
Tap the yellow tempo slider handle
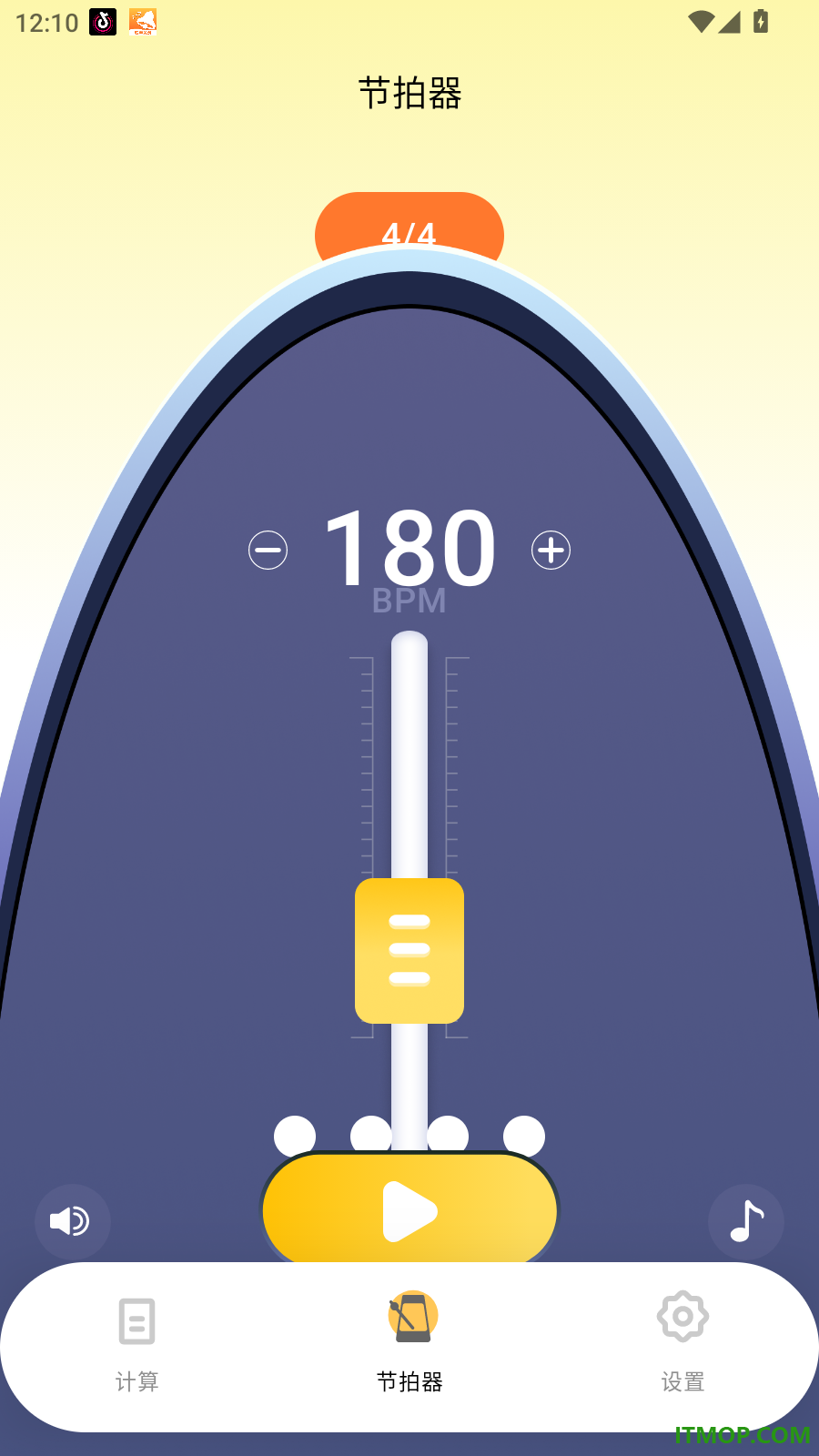tap(409, 951)
